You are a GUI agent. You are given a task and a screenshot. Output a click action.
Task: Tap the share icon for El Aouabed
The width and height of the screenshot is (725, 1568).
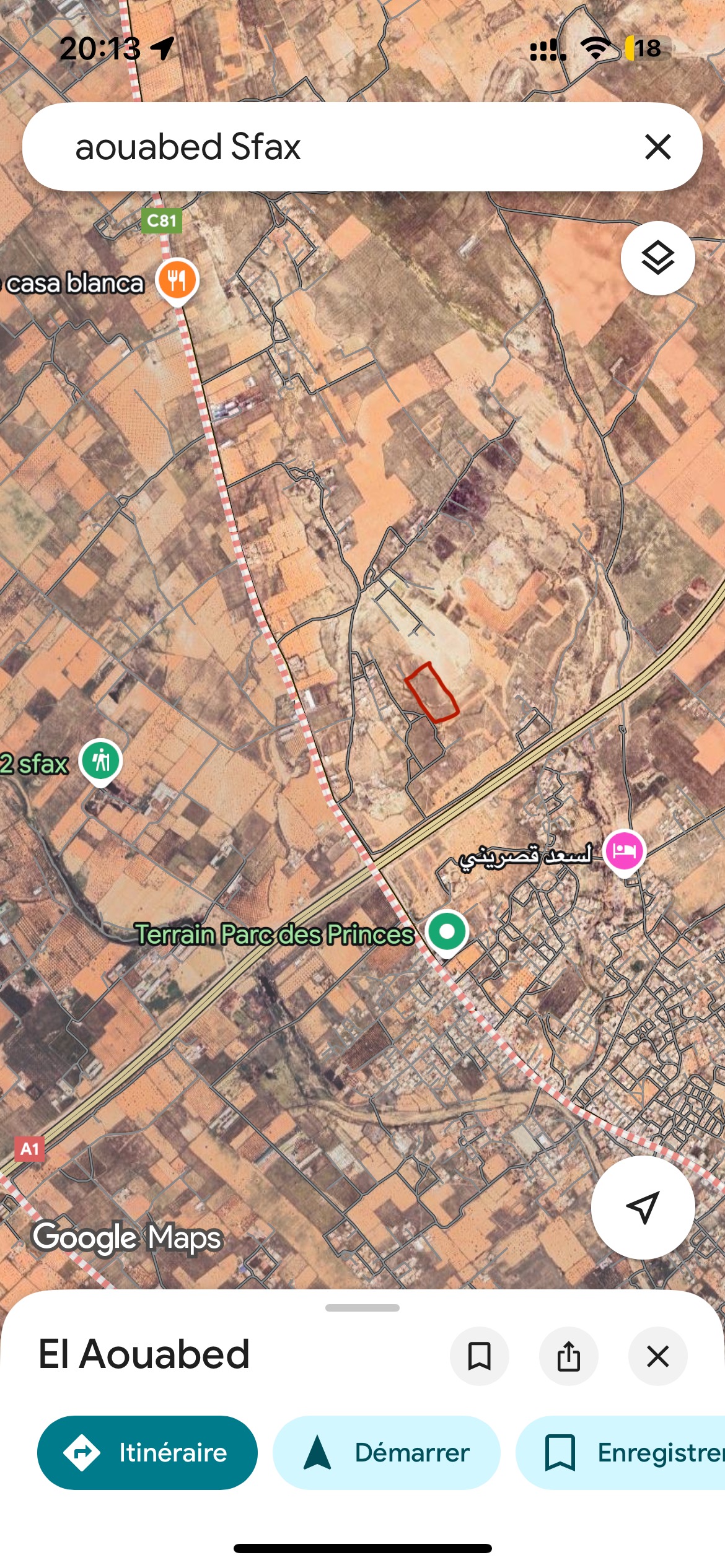[x=568, y=1356]
